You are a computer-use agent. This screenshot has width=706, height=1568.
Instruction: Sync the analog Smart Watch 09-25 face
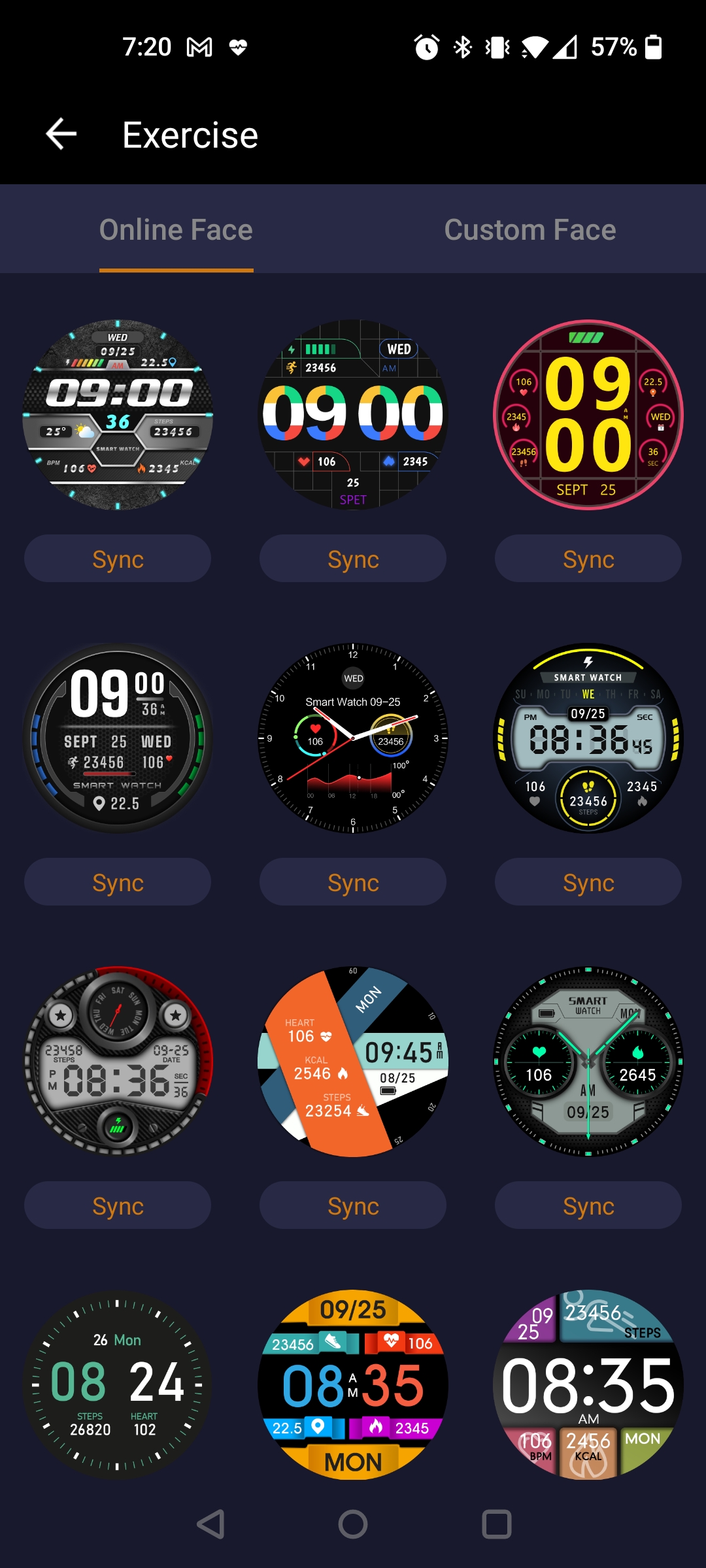pos(353,883)
